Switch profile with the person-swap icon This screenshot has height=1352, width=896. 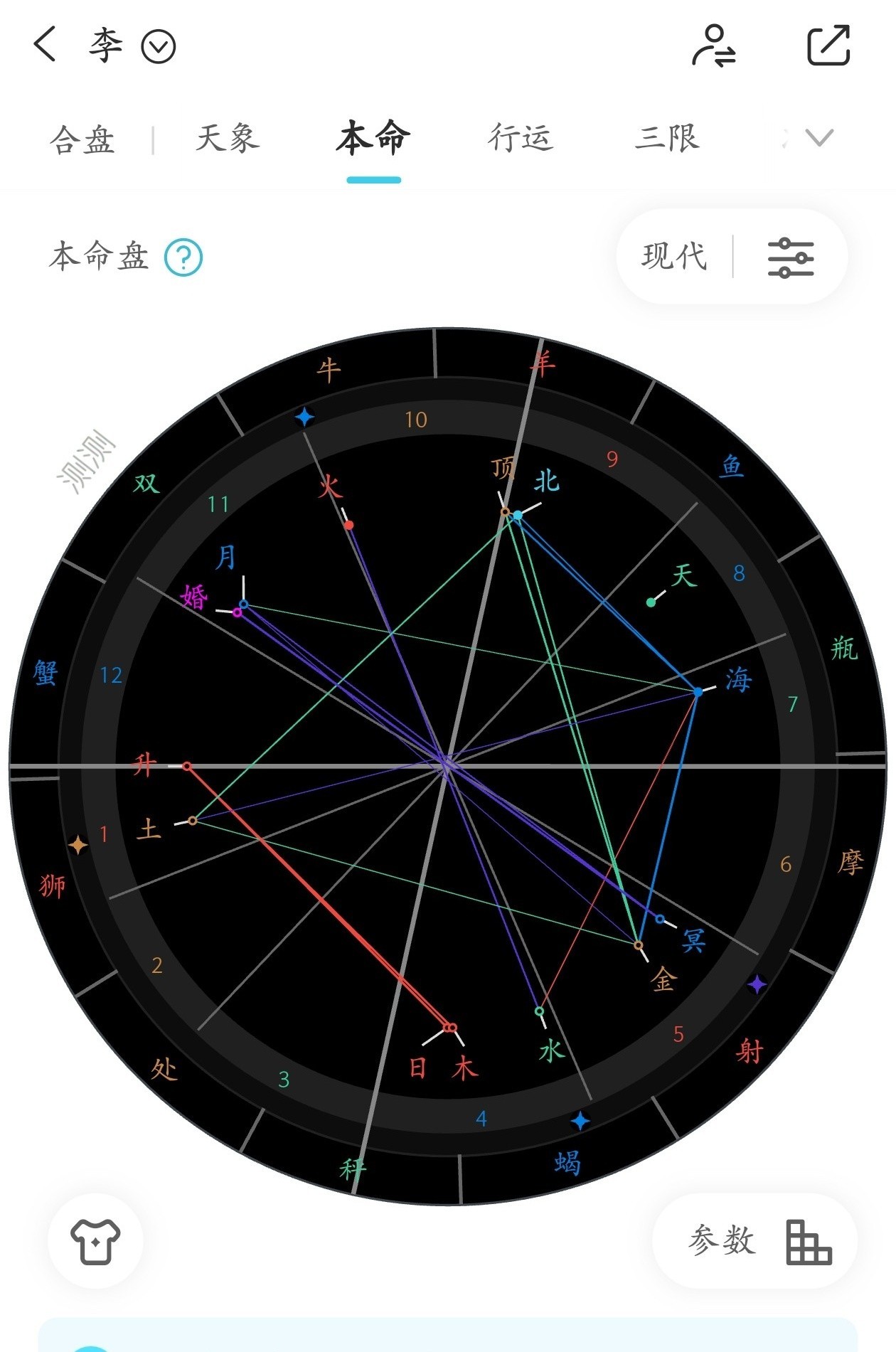click(x=713, y=46)
